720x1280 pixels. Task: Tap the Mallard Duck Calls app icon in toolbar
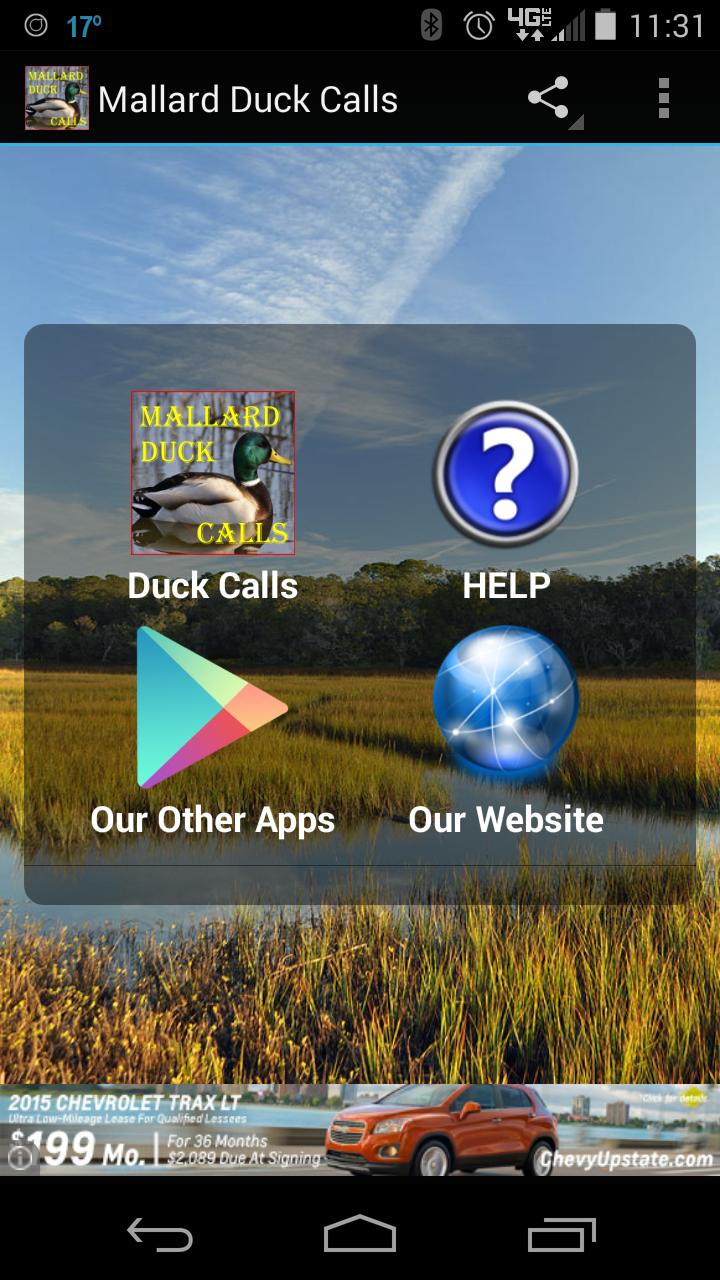pyautogui.click(x=56, y=98)
